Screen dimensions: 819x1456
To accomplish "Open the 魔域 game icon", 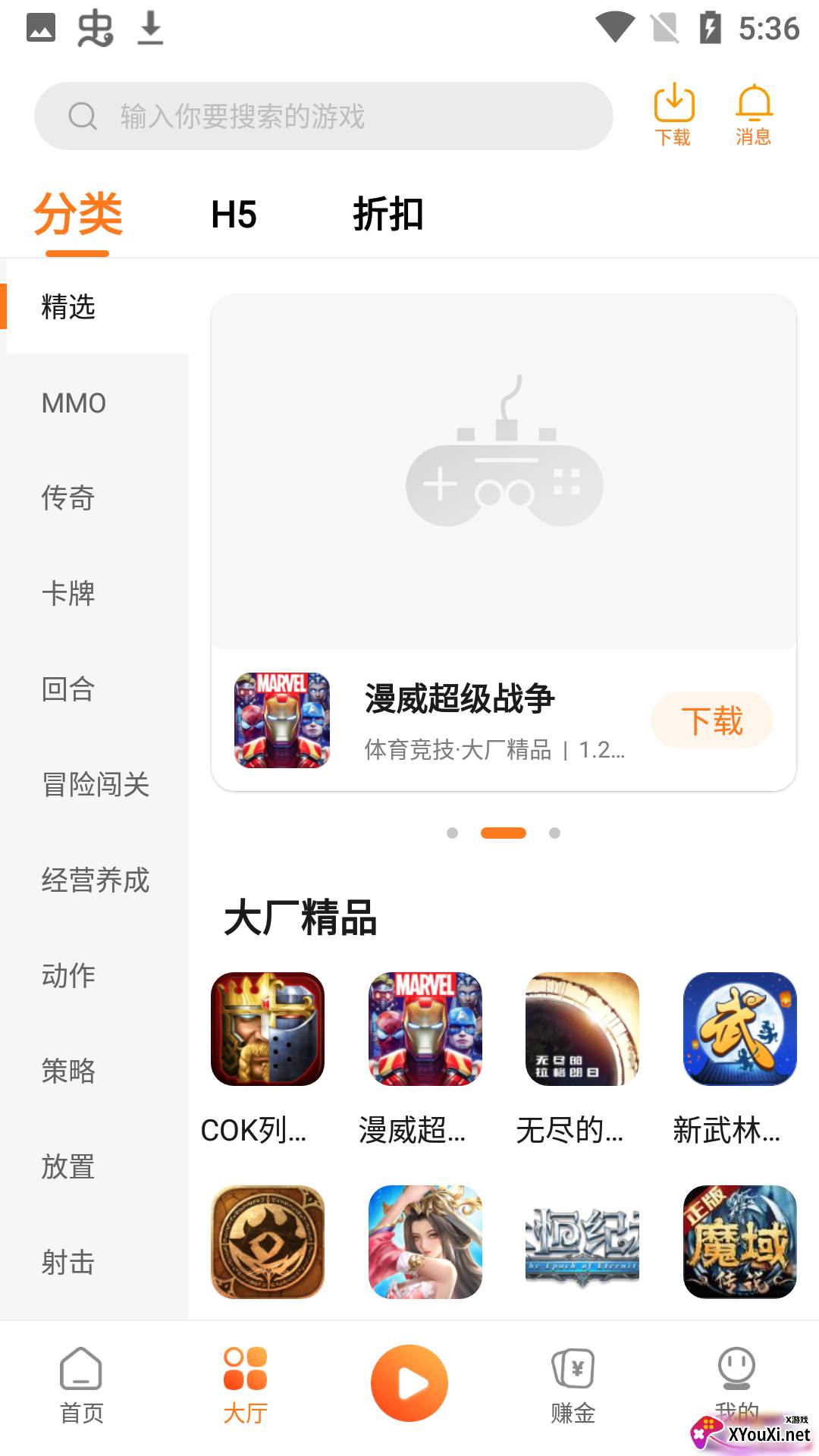I will coord(739,1242).
